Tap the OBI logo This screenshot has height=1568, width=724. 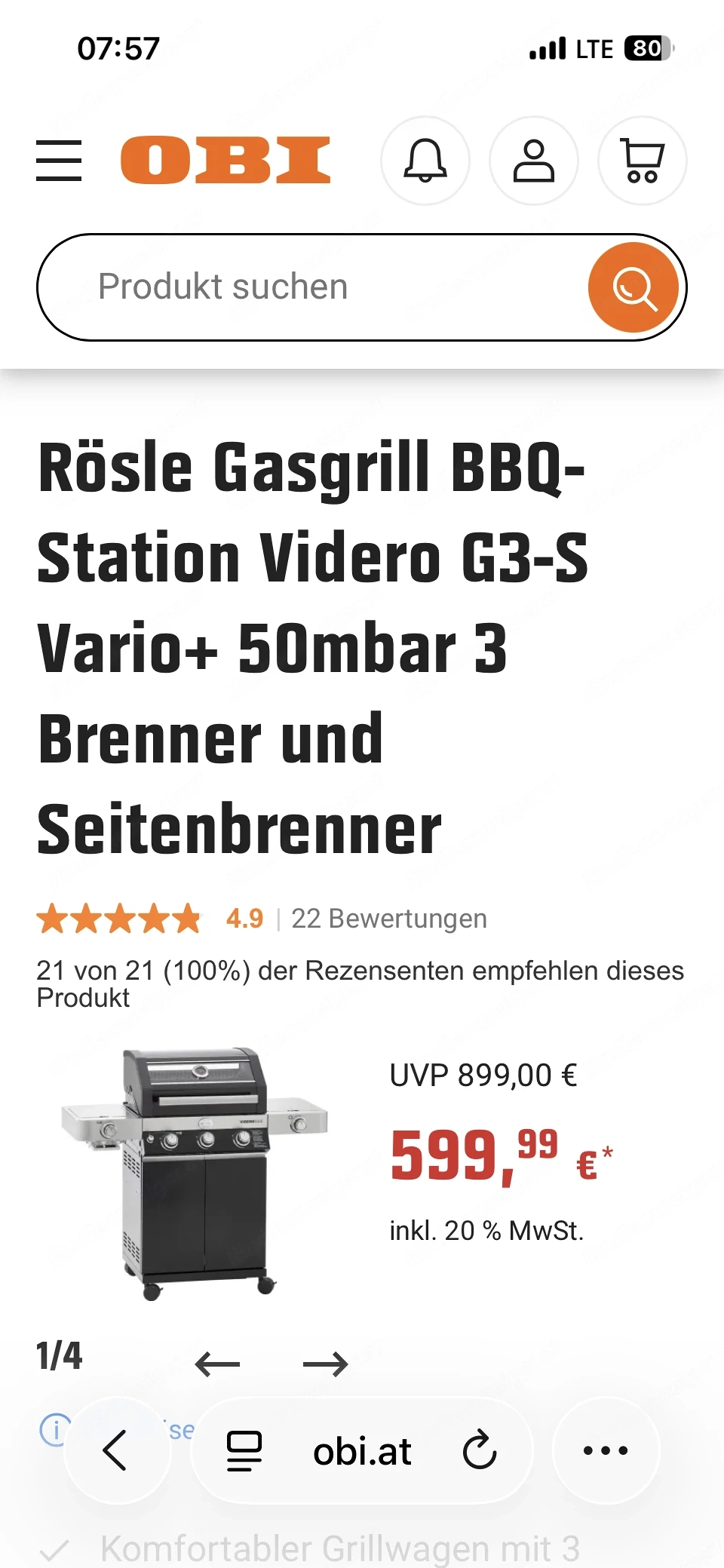225,161
